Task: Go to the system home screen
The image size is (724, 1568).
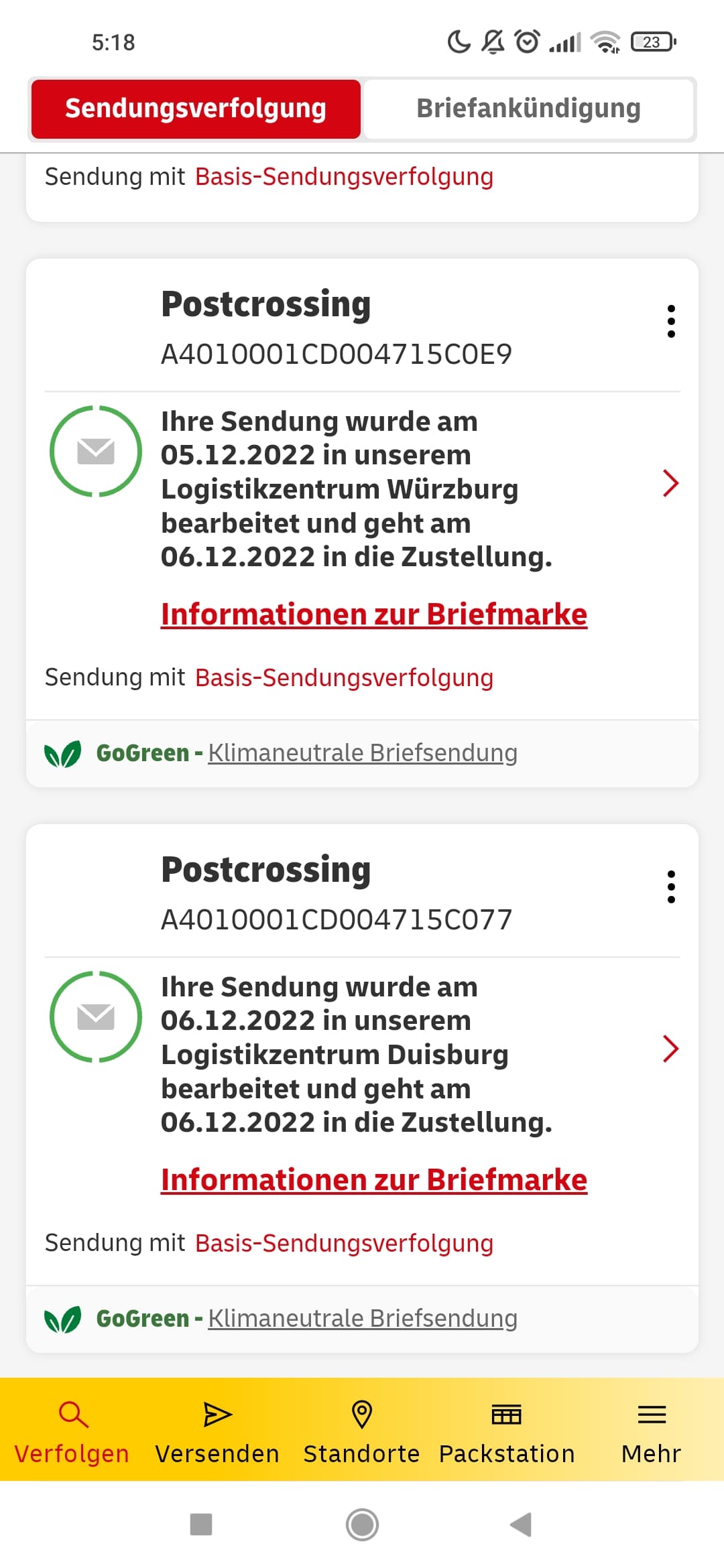Action: [x=362, y=1524]
